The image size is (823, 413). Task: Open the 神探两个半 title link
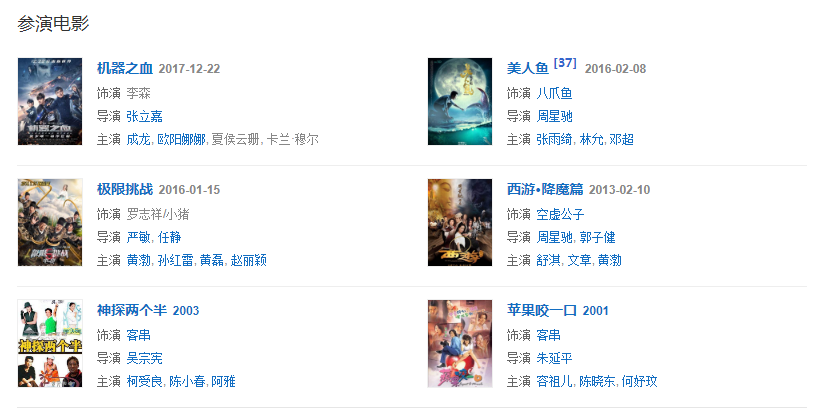132,311
